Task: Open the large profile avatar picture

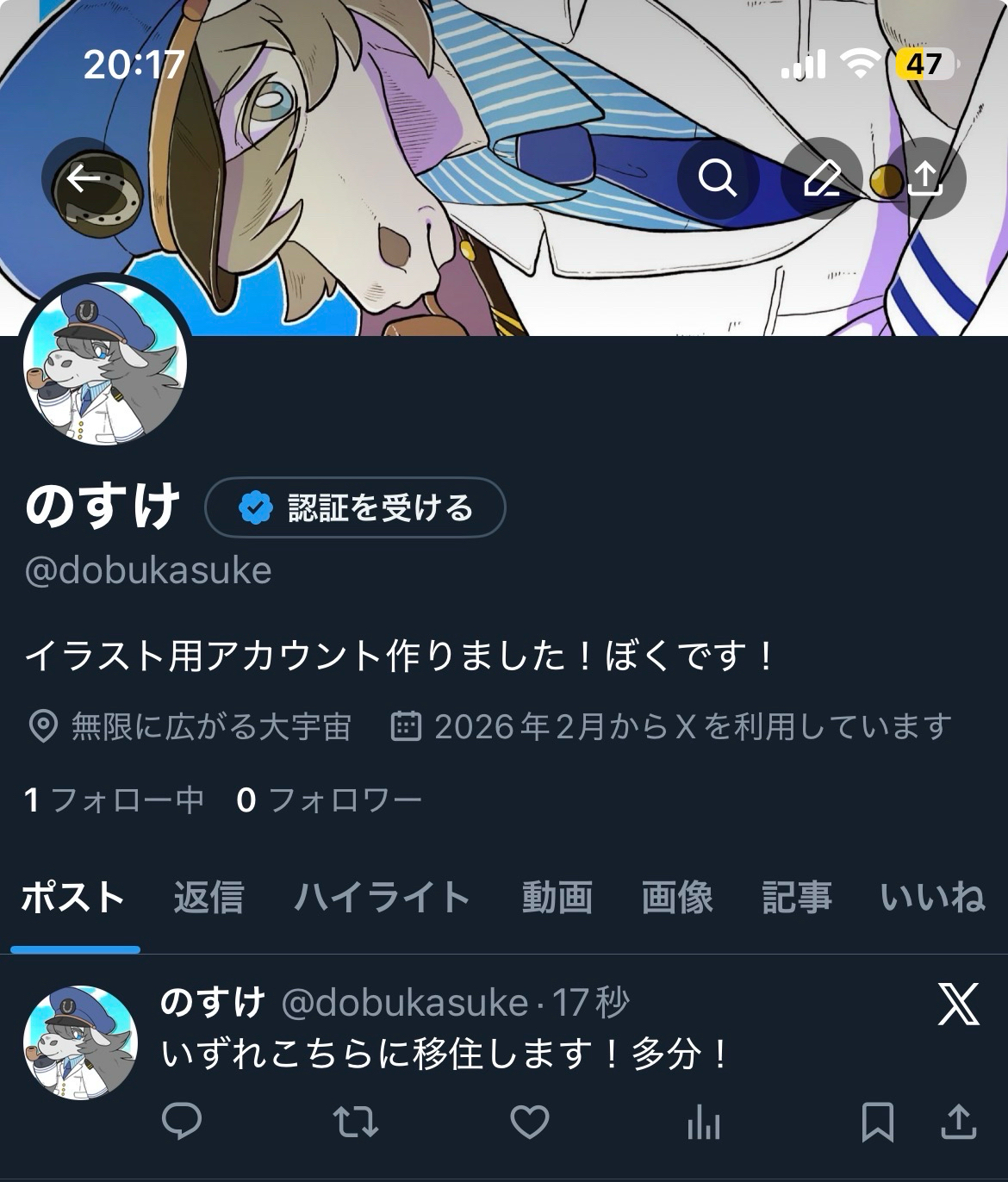Action: coord(104,364)
